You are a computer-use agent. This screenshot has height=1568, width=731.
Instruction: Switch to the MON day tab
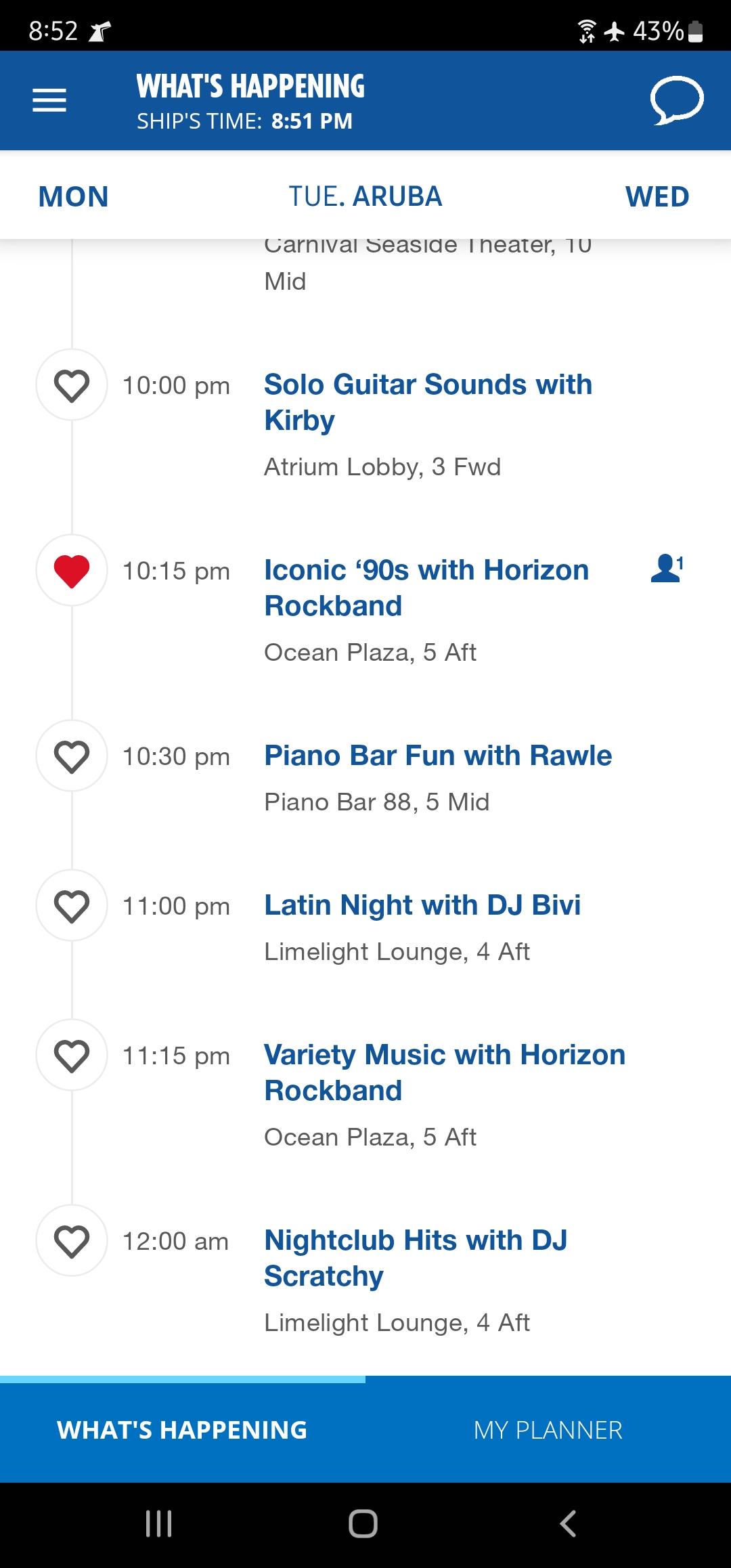click(73, 196)
